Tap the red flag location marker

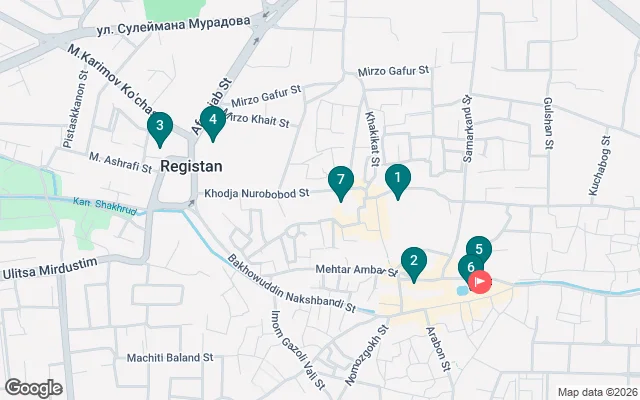coord(481,282)
